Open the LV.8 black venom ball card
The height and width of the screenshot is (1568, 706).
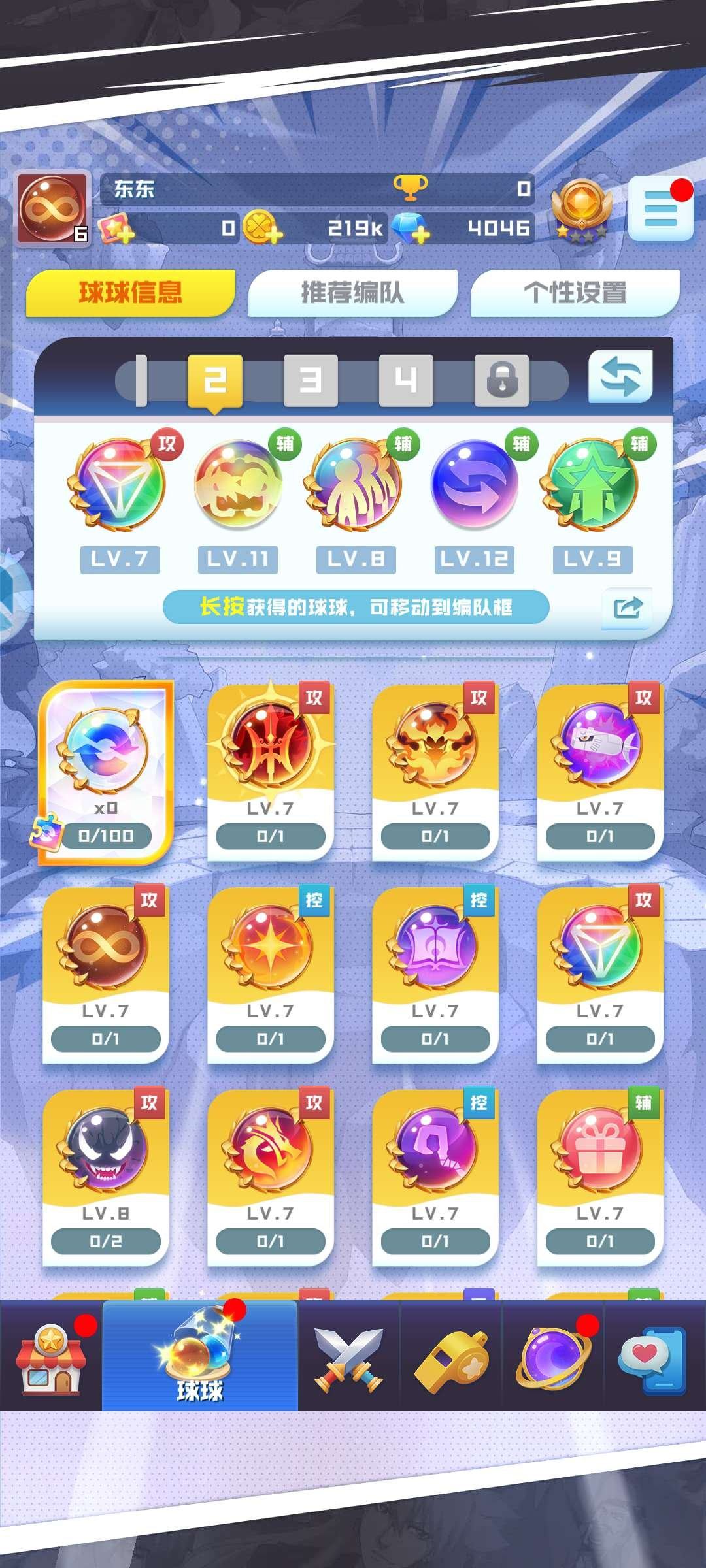(x=105, y=1176)
